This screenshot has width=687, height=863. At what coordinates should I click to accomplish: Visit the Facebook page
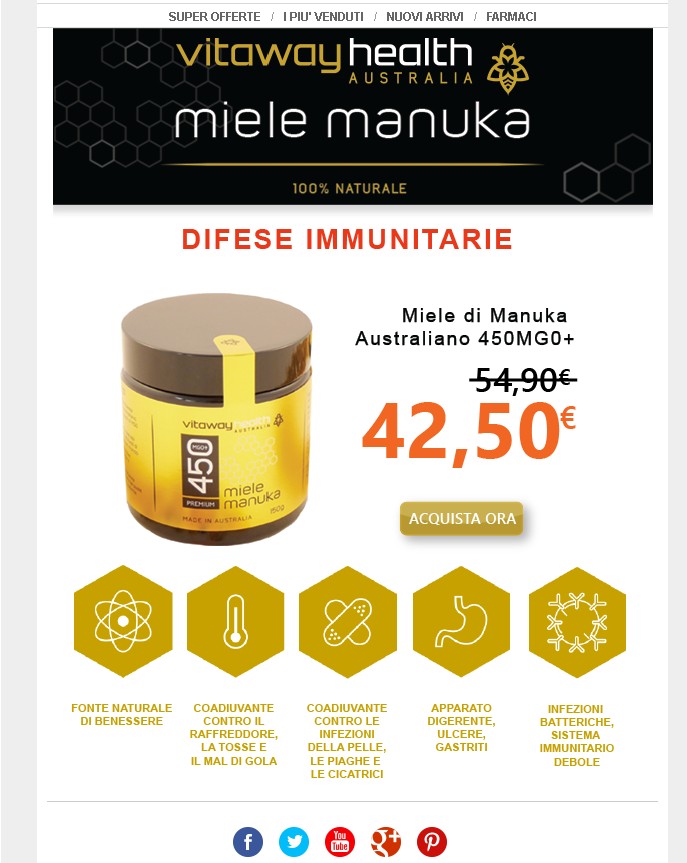click(x=248, y=841)
